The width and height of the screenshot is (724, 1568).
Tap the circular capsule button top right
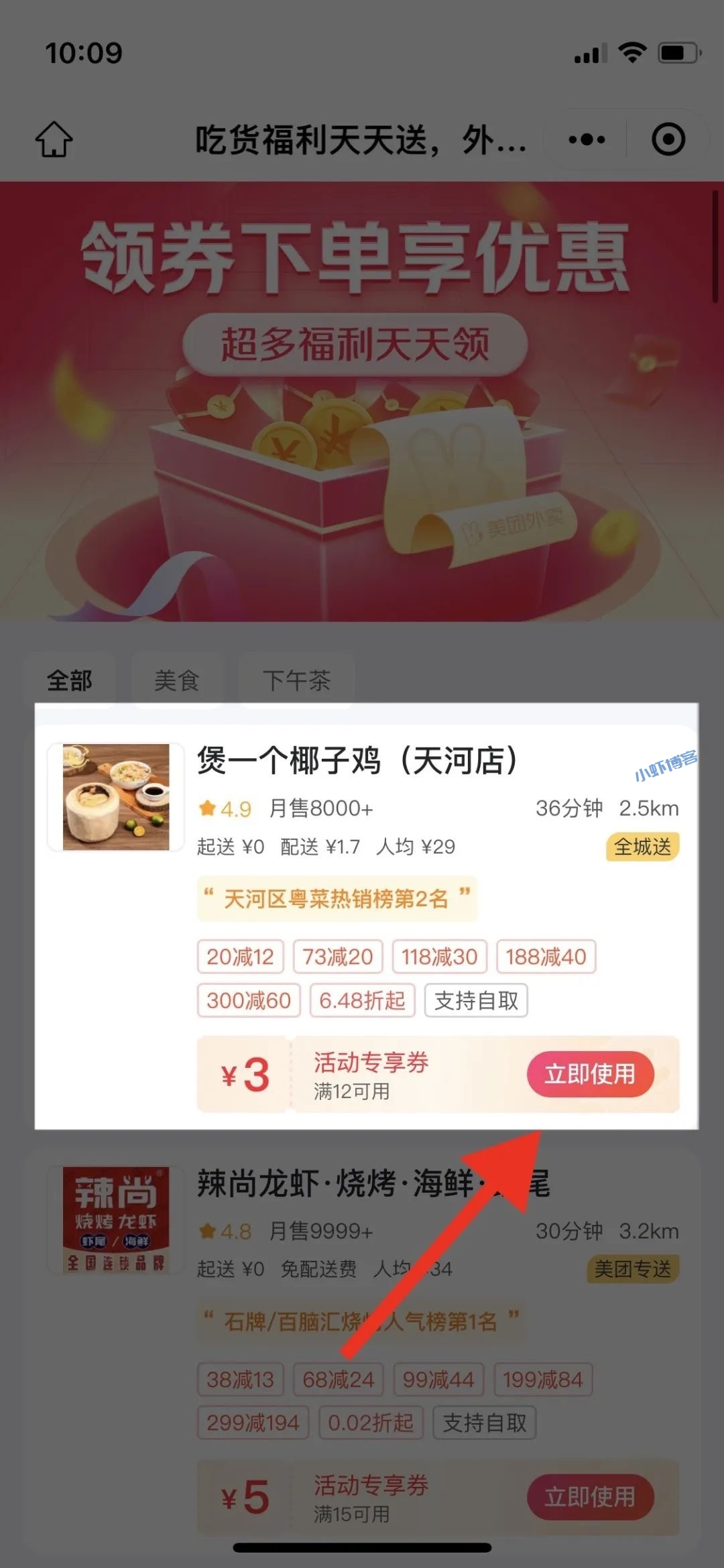click(666, 139)
